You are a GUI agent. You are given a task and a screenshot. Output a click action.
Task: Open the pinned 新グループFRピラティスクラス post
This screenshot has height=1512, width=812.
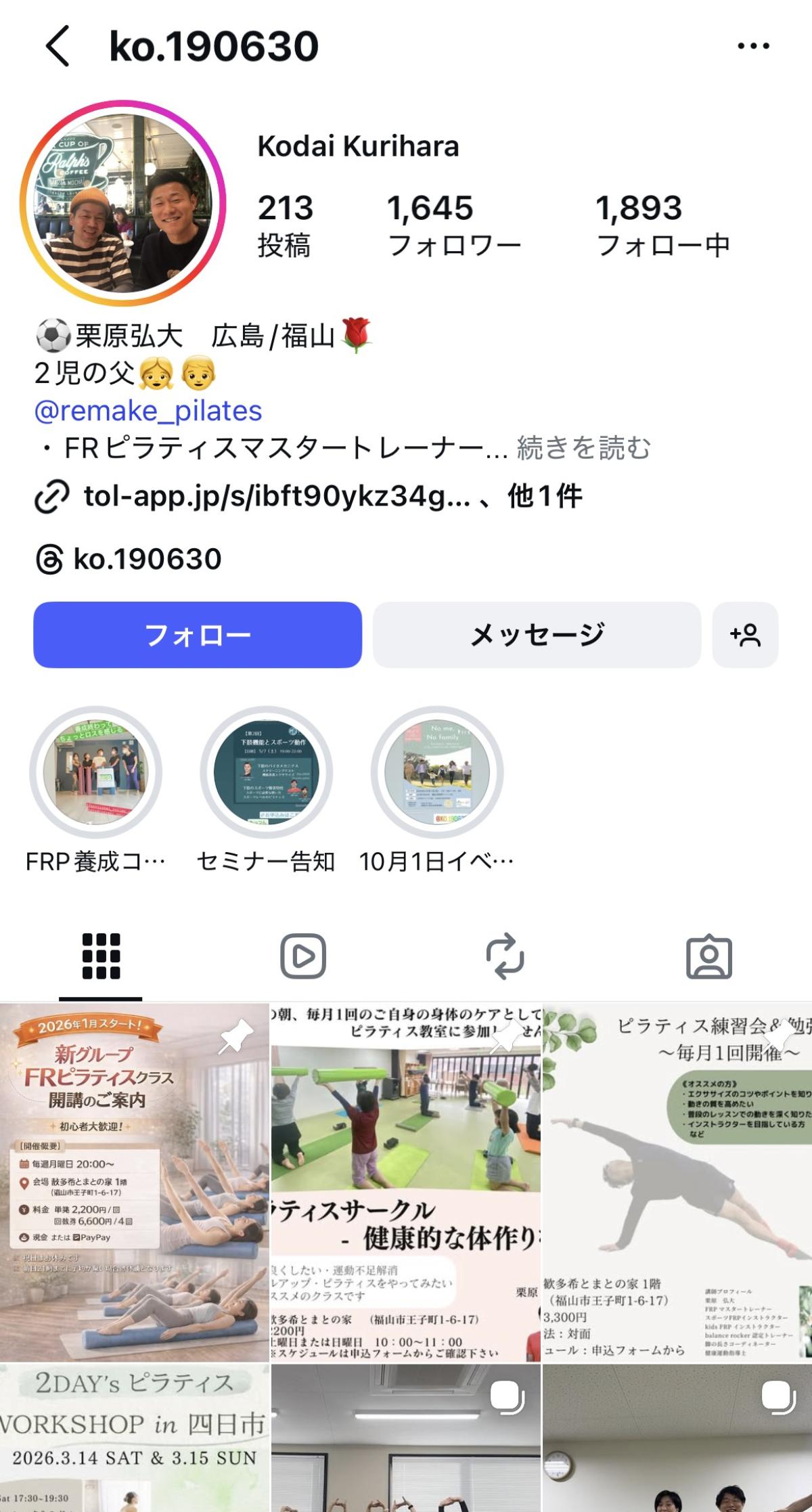coord(134,1181)
